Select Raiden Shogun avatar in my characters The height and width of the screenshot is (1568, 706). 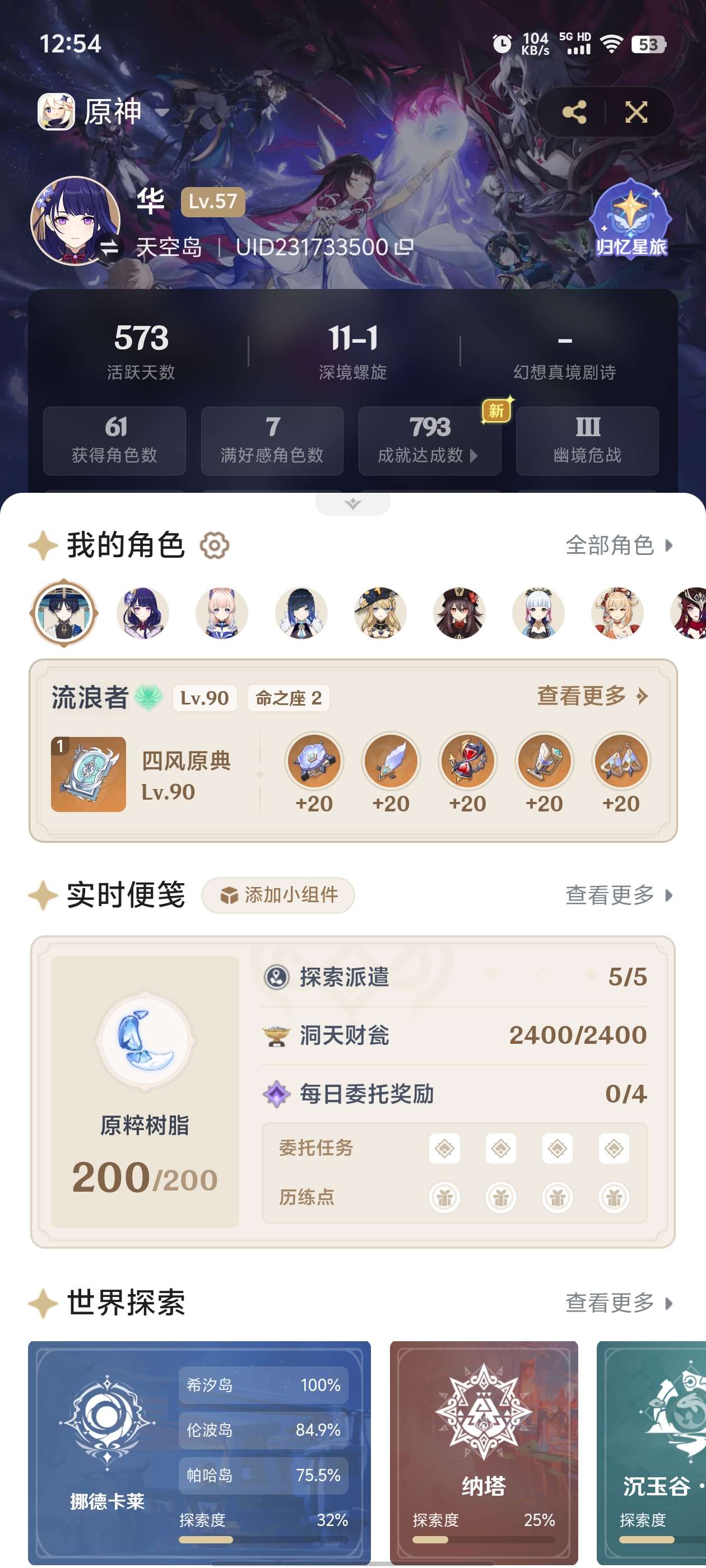pos(142,612)
